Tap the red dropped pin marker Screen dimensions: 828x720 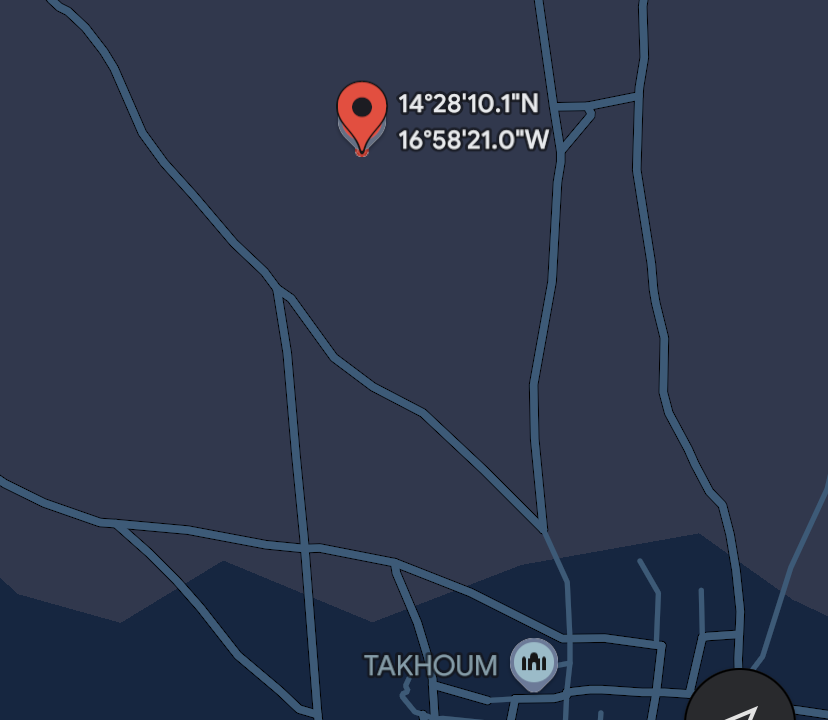(x=361, y=112)
